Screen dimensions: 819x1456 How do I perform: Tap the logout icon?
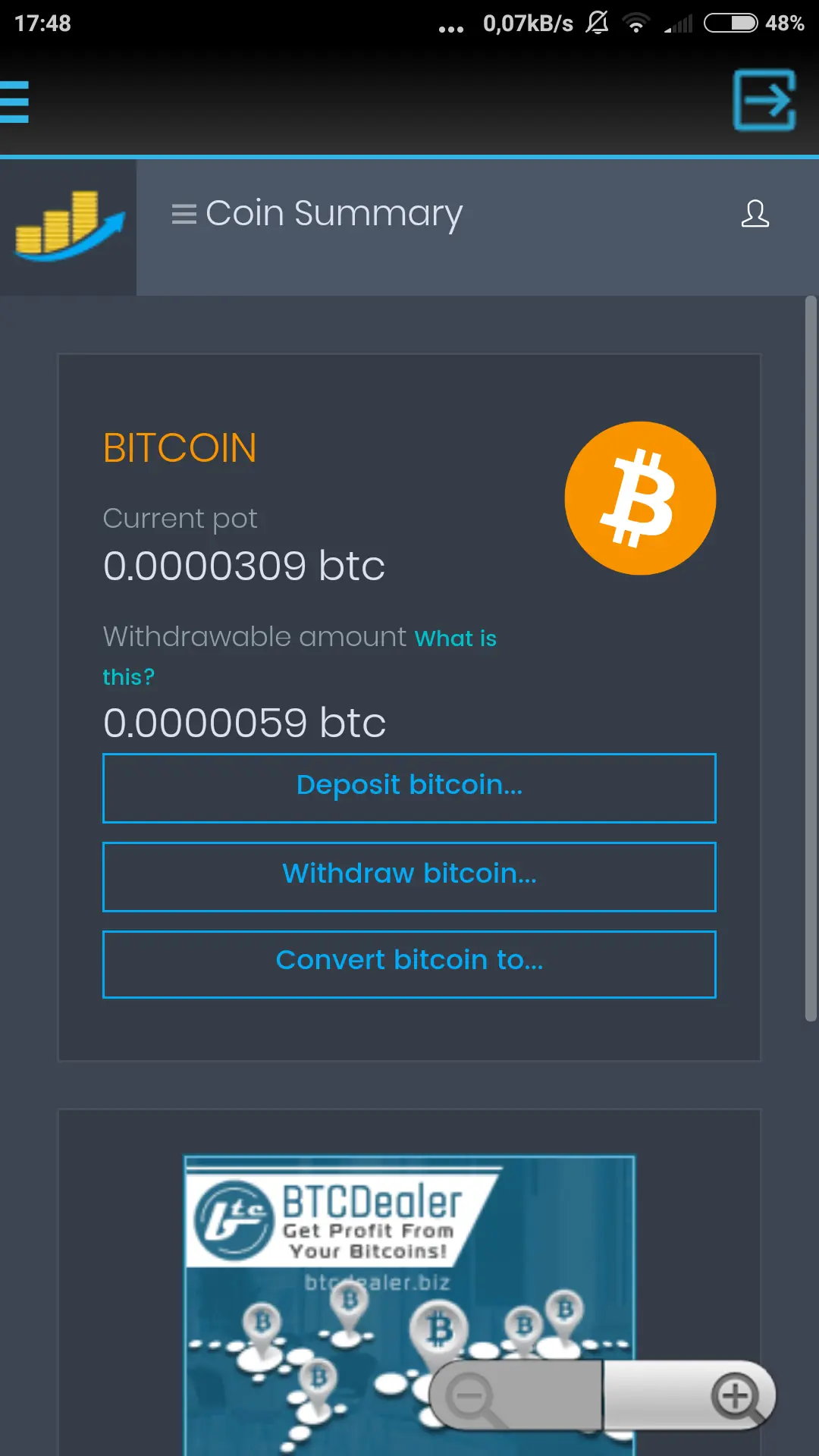click(x=764, y=100)
